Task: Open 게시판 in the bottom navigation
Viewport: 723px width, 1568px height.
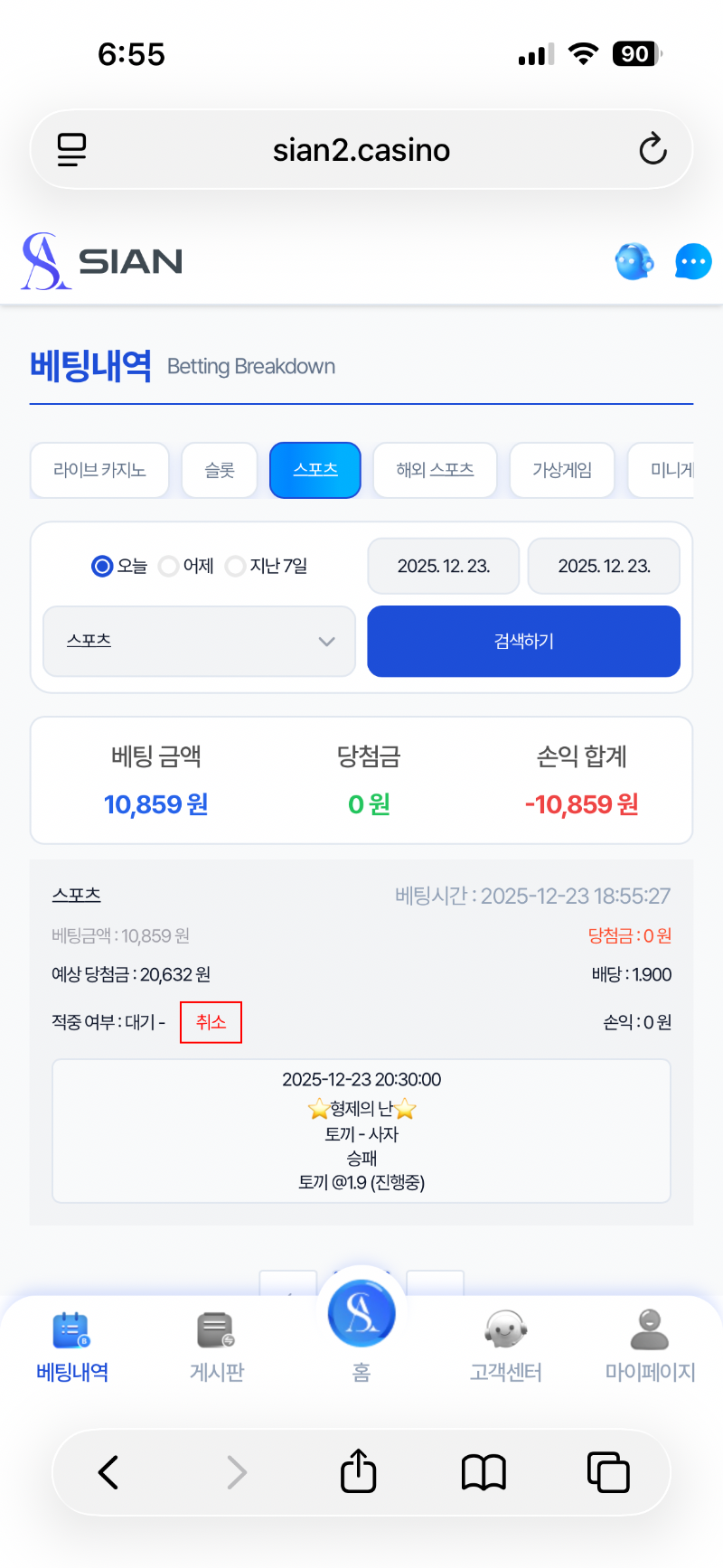Action: (x=217, y=1347)
